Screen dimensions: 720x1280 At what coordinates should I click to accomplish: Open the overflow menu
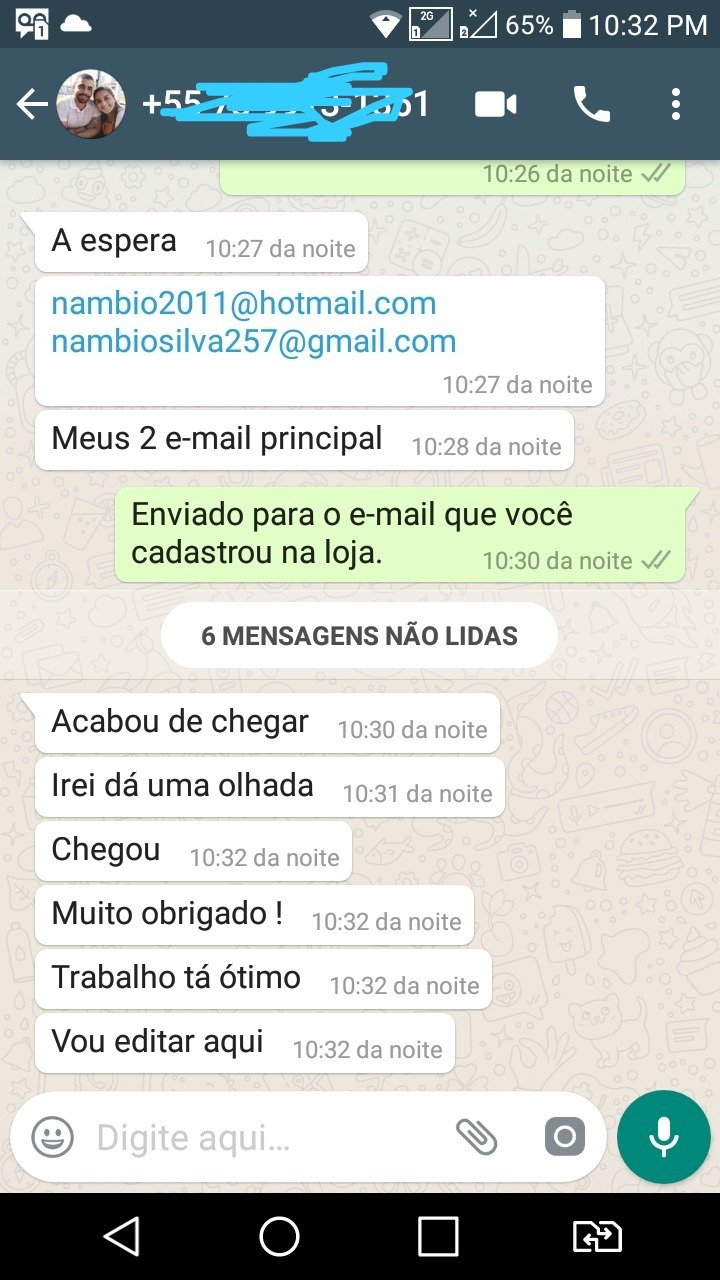pyautogui.click(x=676, y=104)
